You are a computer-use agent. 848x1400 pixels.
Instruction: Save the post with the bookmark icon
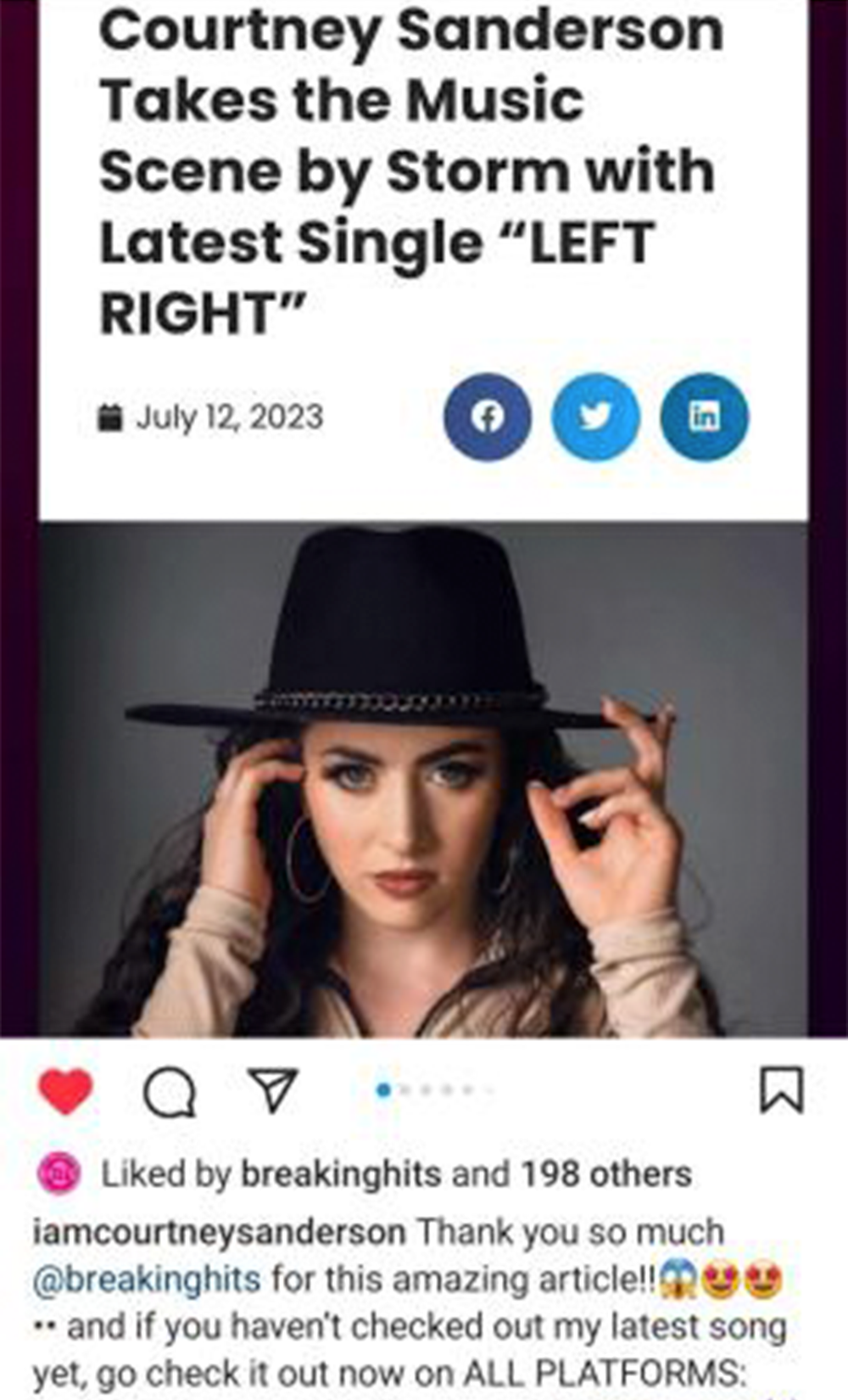[781, 1090]
